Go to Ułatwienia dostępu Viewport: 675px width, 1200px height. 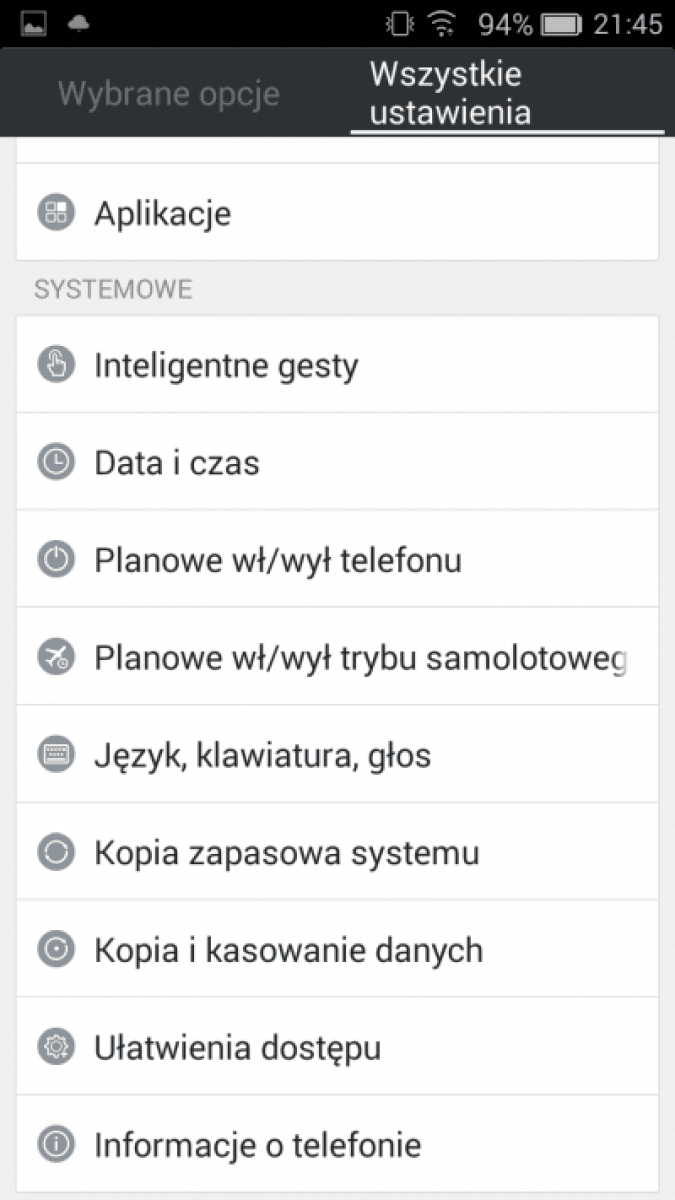[337, 1047]
